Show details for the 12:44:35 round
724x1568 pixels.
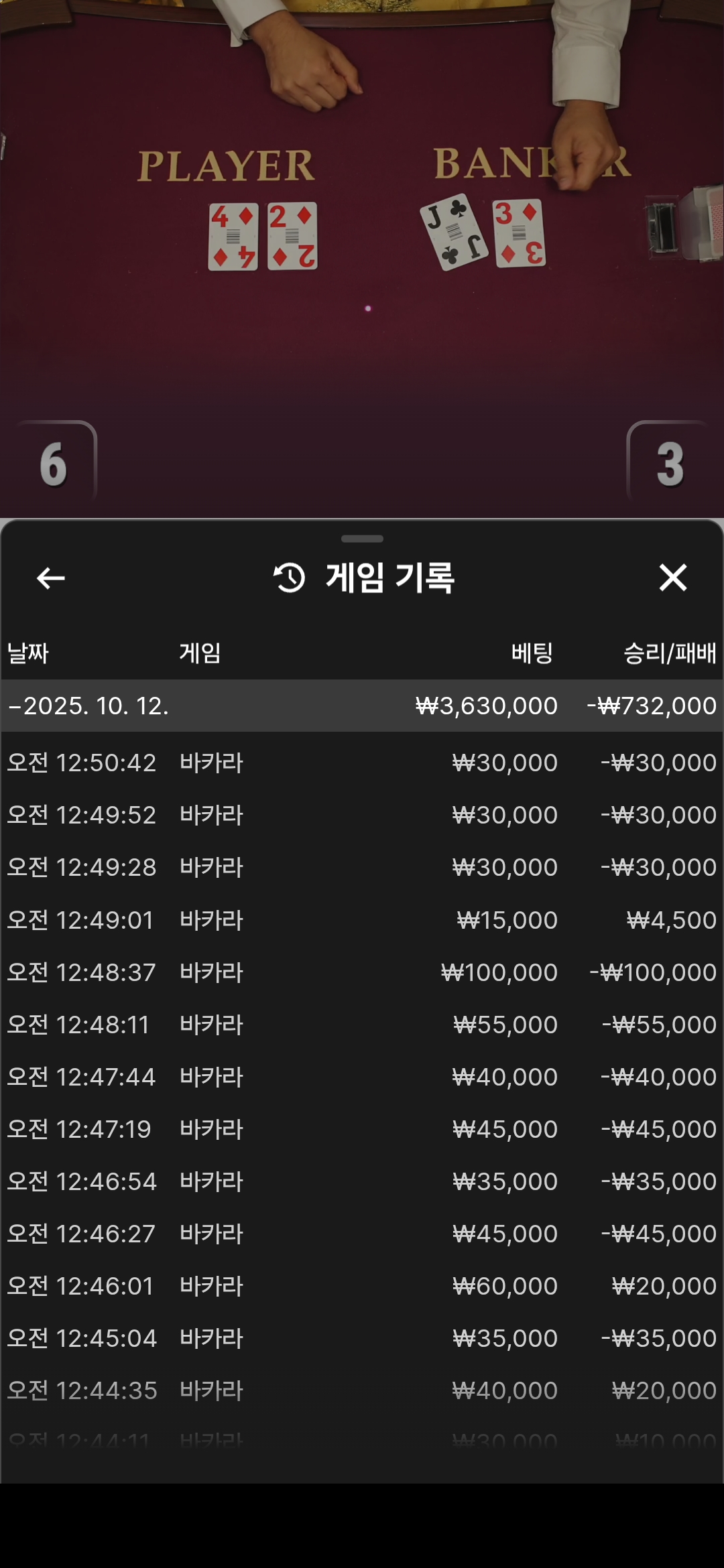(x=362, y=1390)
